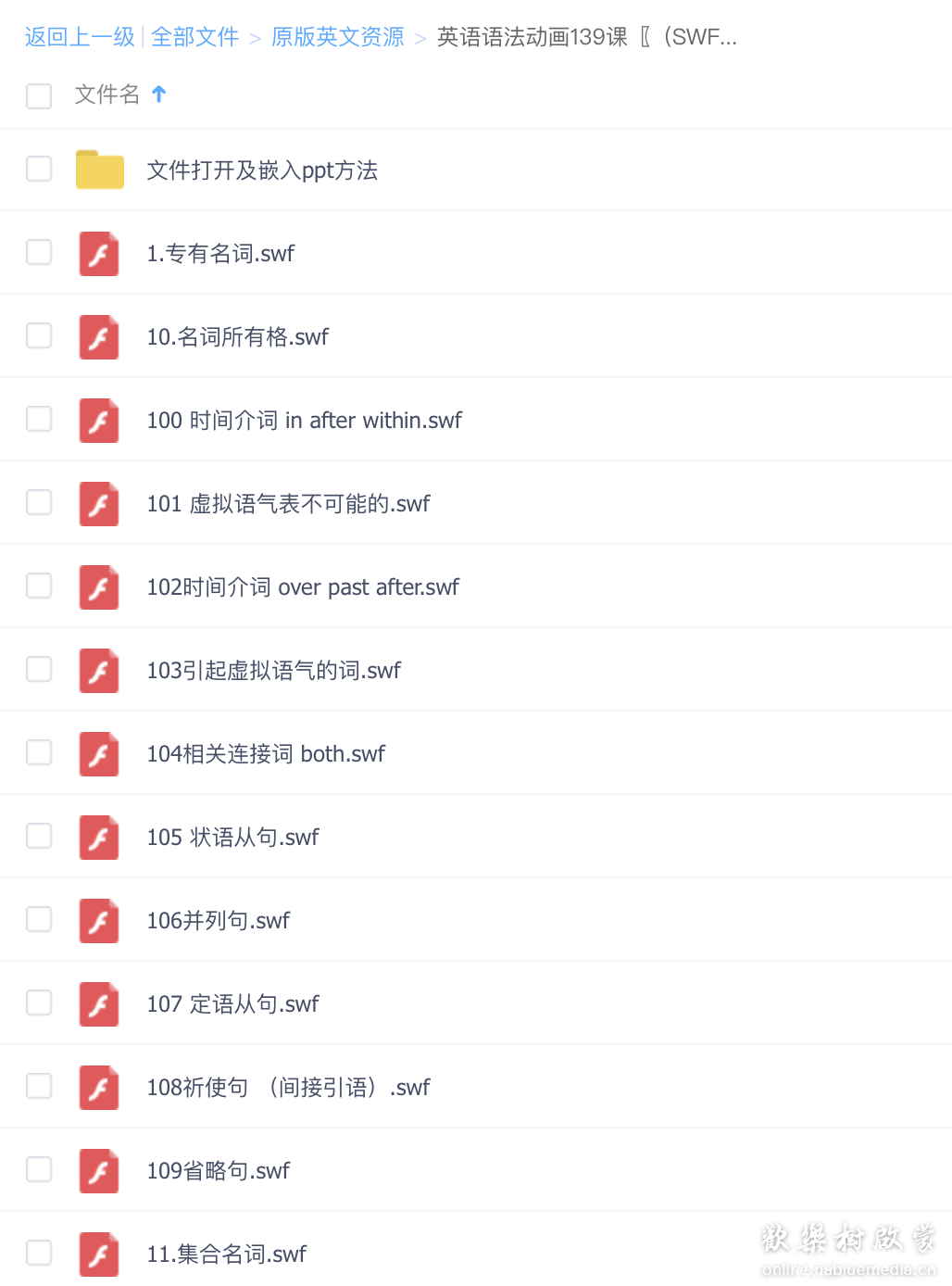Tick the checkbox for 101 虚拟语气表不可能的.swf
The height and width of the screenshot is (1286, 952).
coord(39,503)
